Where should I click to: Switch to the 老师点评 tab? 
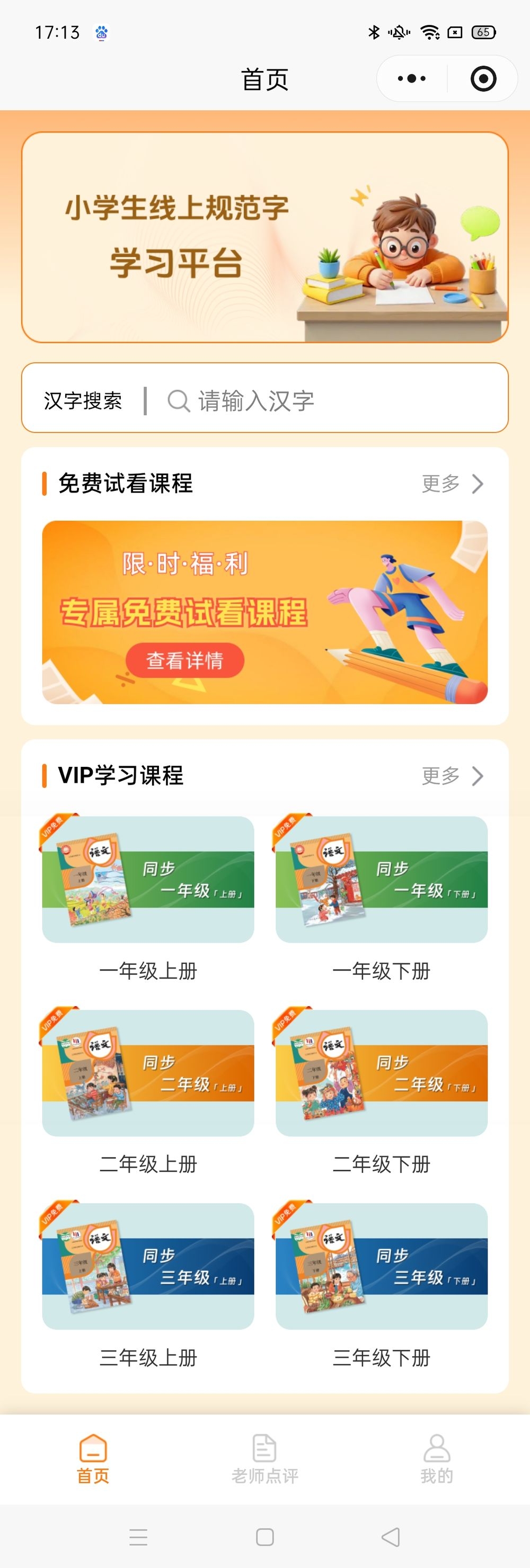[264, 1459]
